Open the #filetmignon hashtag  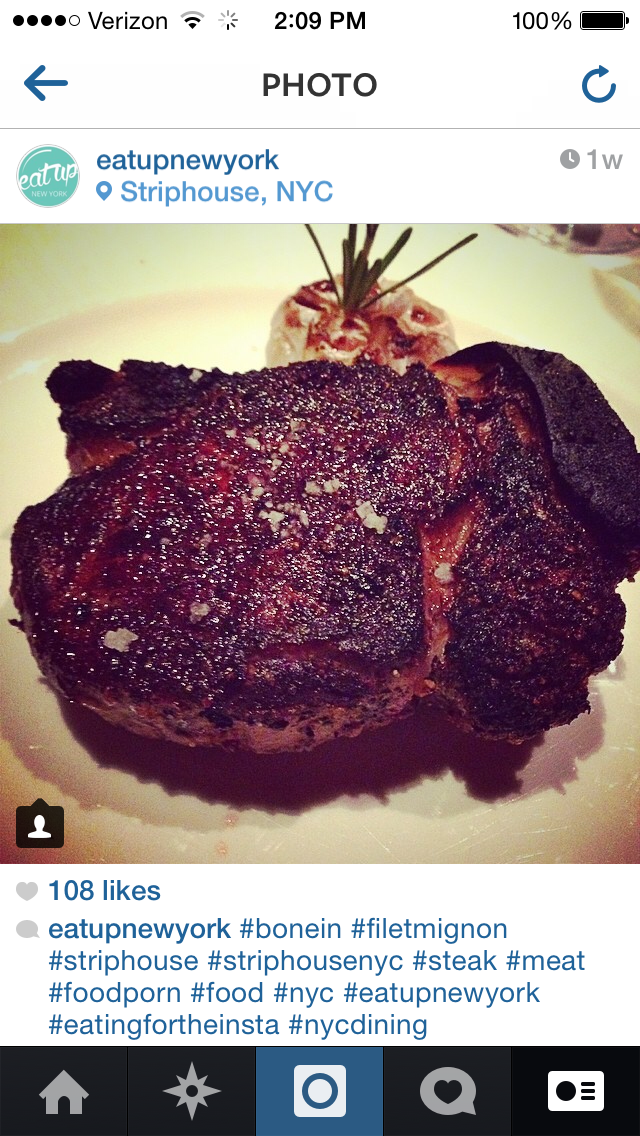pyautogui.click(x=429, y=929)
